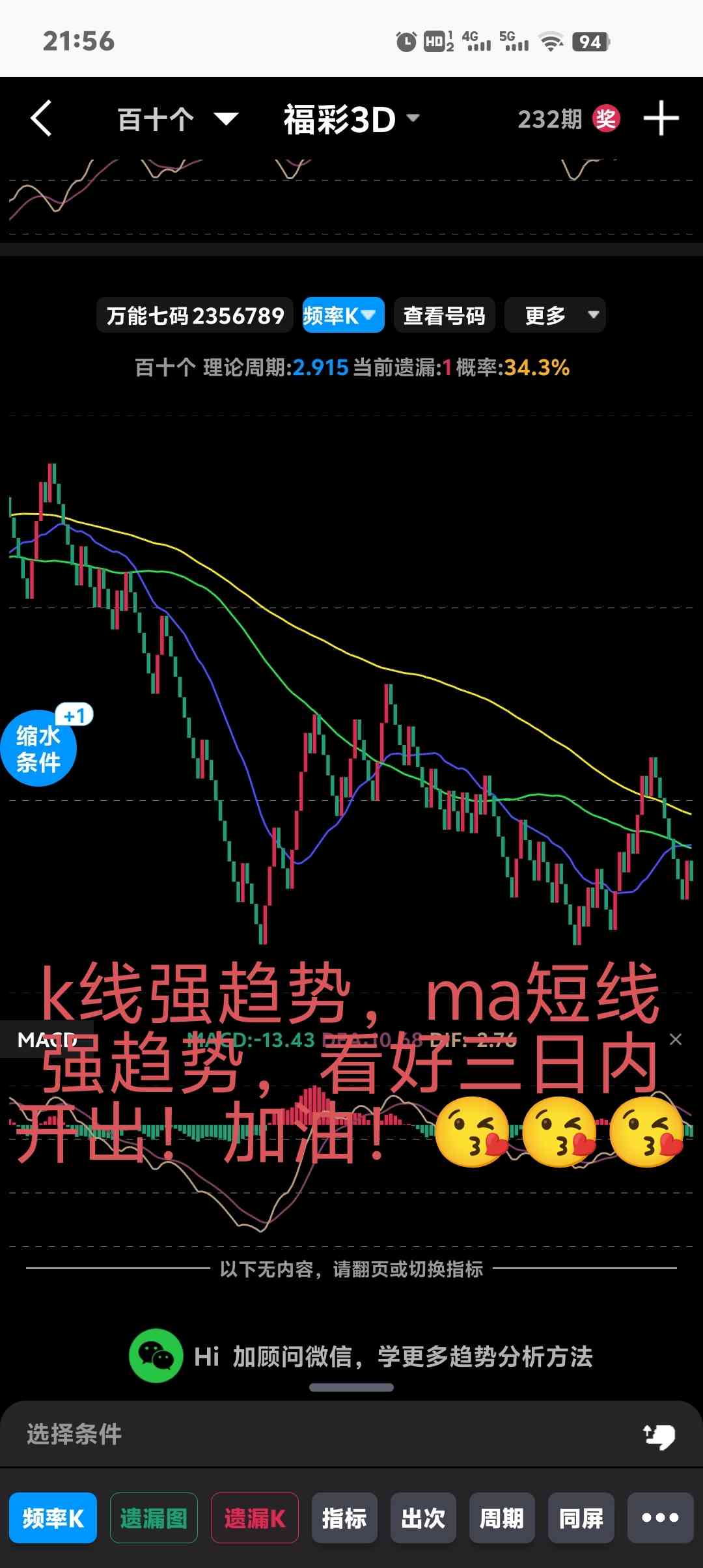Image resolution: width=703 pixels, height=1568 pixels.
Task: Select the 出次 option
Action: pos(423,1519)
